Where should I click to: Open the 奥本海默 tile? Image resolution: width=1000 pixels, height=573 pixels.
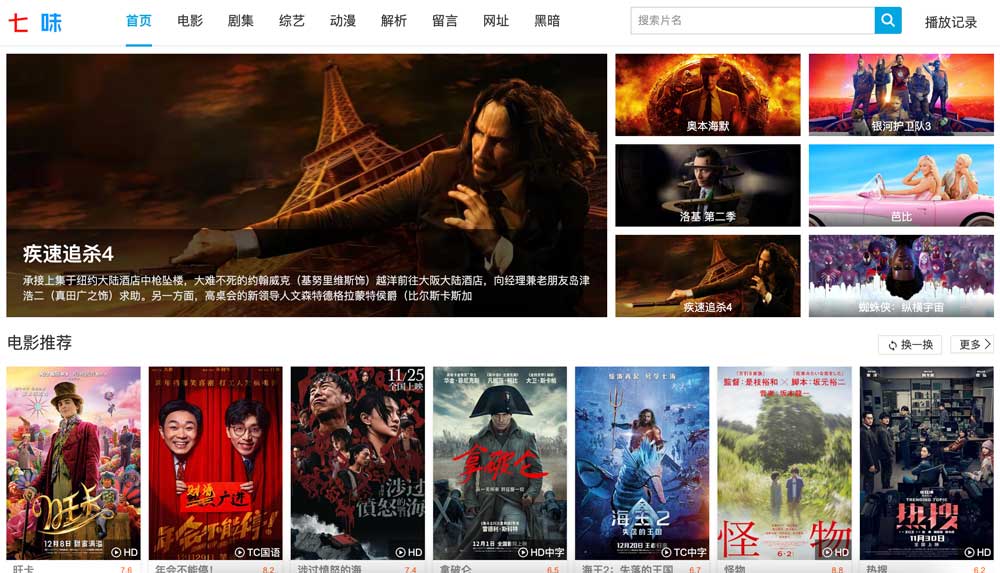click(708, 95)
